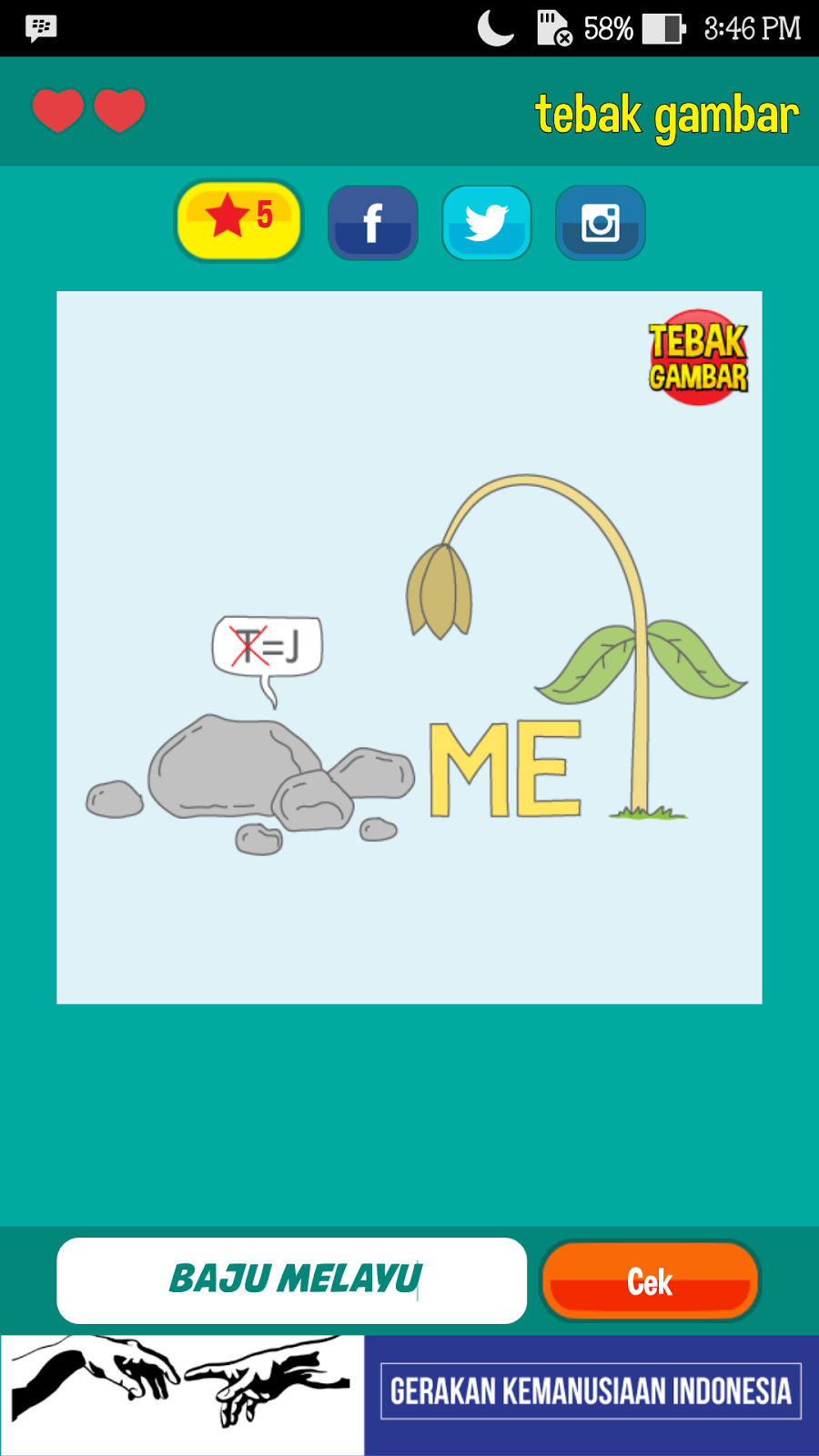Tap the answer text field
The height and width of the screenshot is (1456, 819).
[x=291, y=1279]
